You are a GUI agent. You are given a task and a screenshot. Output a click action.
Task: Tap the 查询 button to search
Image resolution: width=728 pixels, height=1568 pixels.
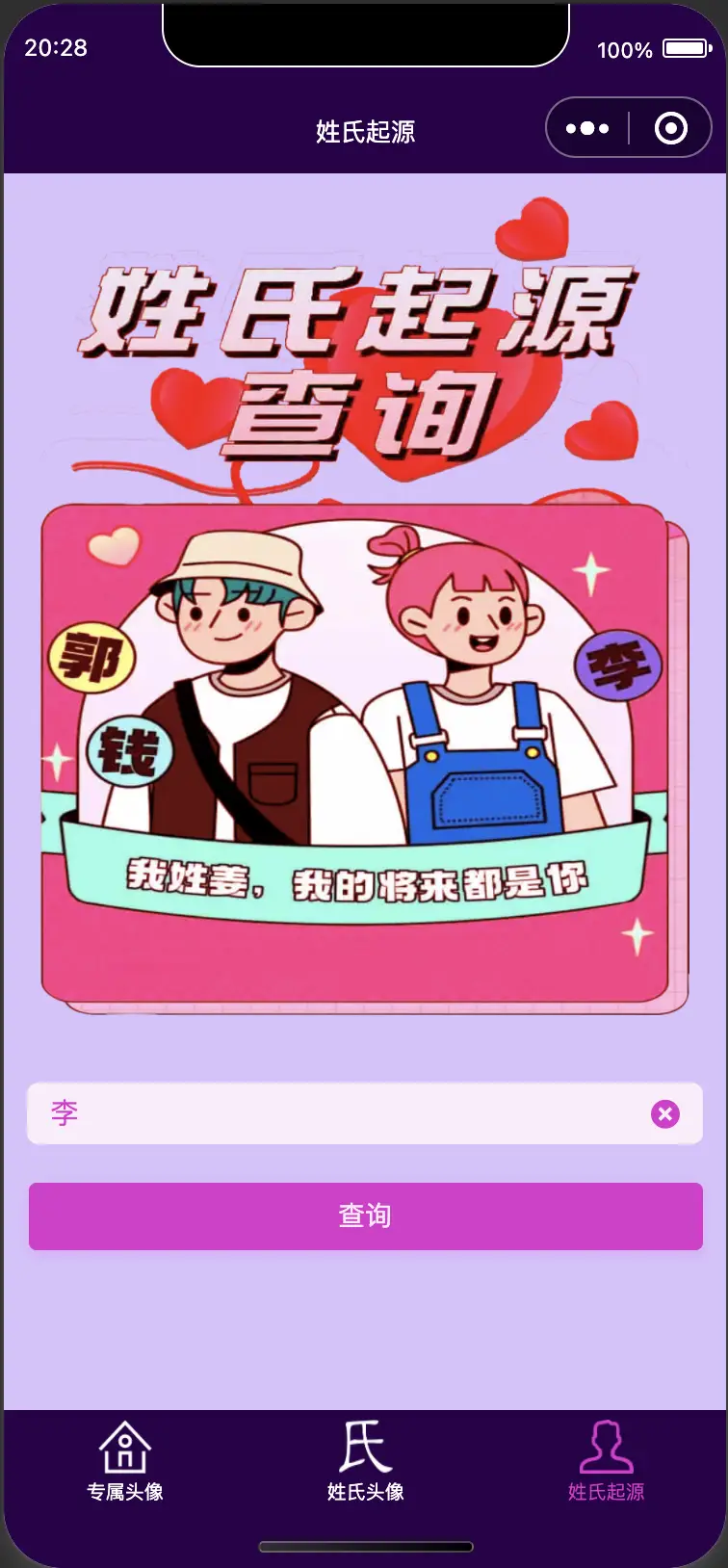tap(365, 1215)
